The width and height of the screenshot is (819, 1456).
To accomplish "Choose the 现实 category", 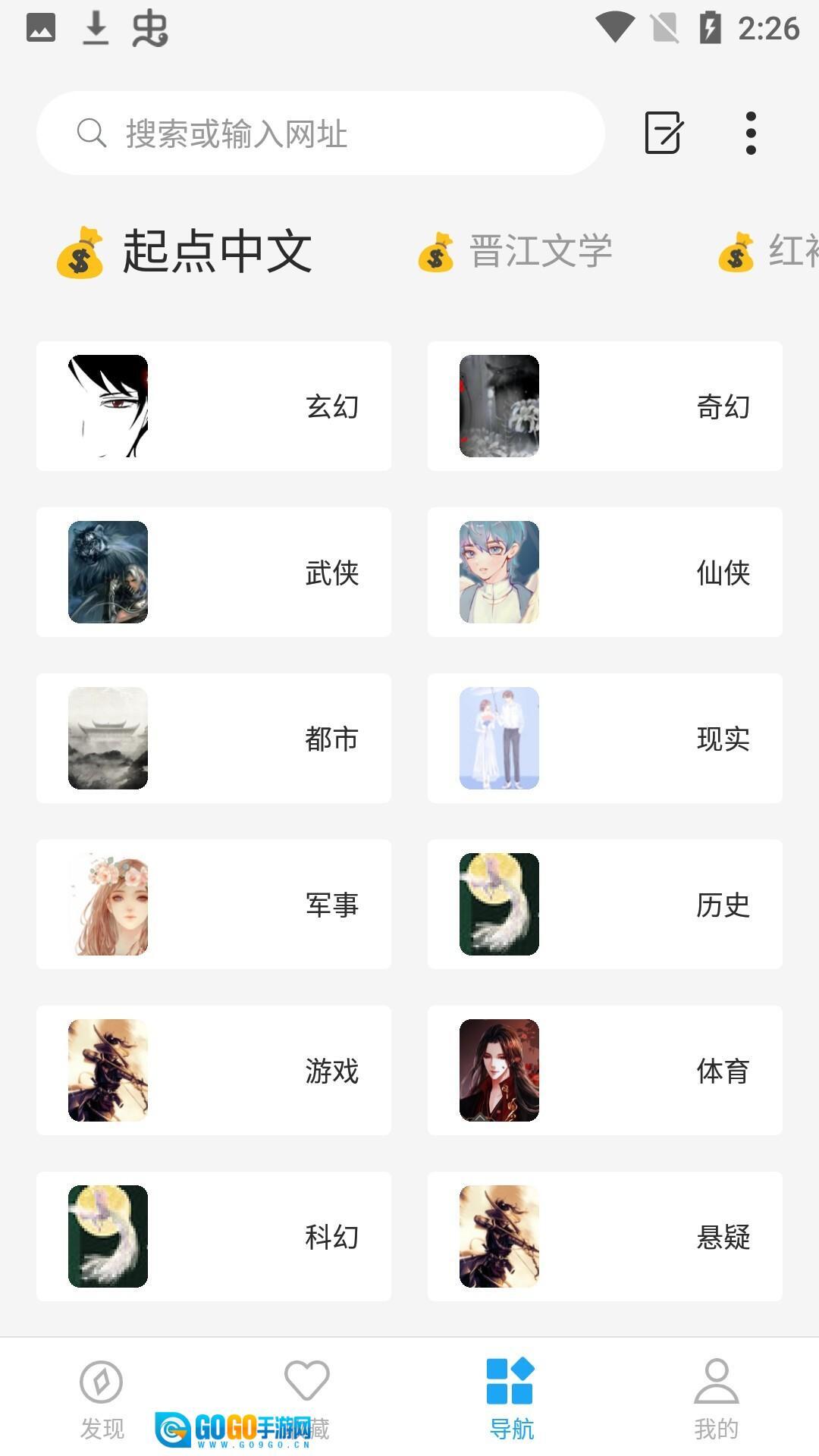I will pyautogui.click(x=604, y=738).
